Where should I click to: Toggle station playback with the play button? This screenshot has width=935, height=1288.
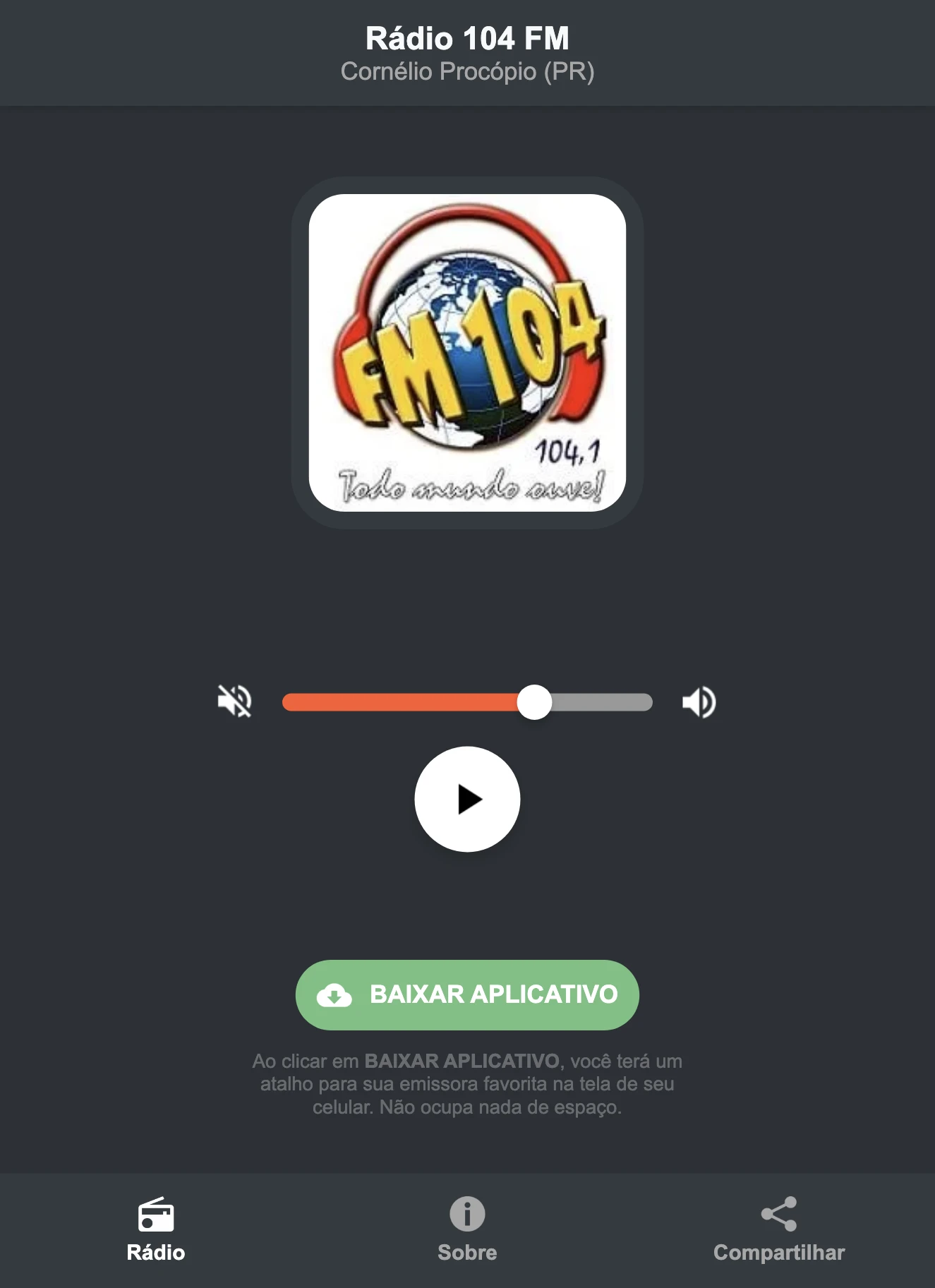point(467,798)
